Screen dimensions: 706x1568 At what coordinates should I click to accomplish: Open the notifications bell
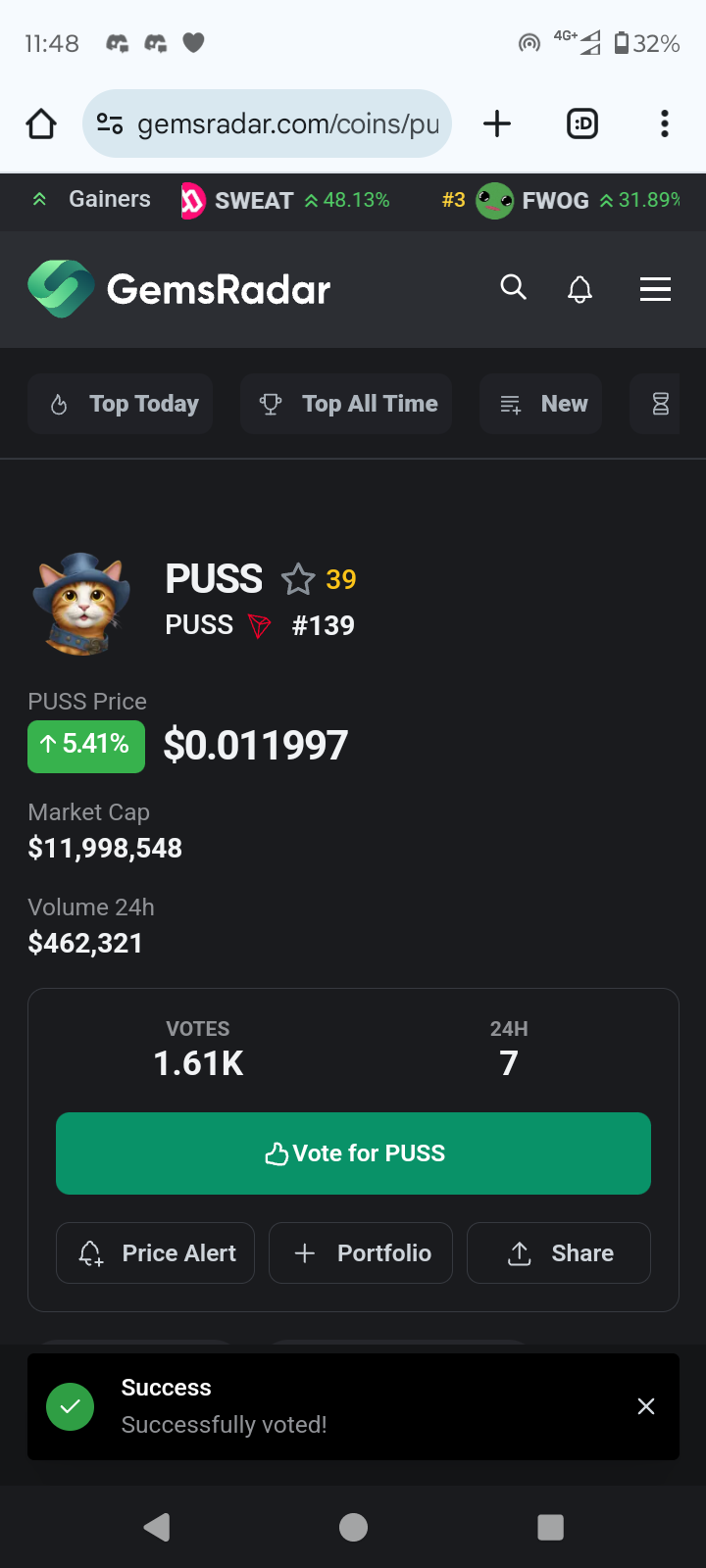coord(580,289)
